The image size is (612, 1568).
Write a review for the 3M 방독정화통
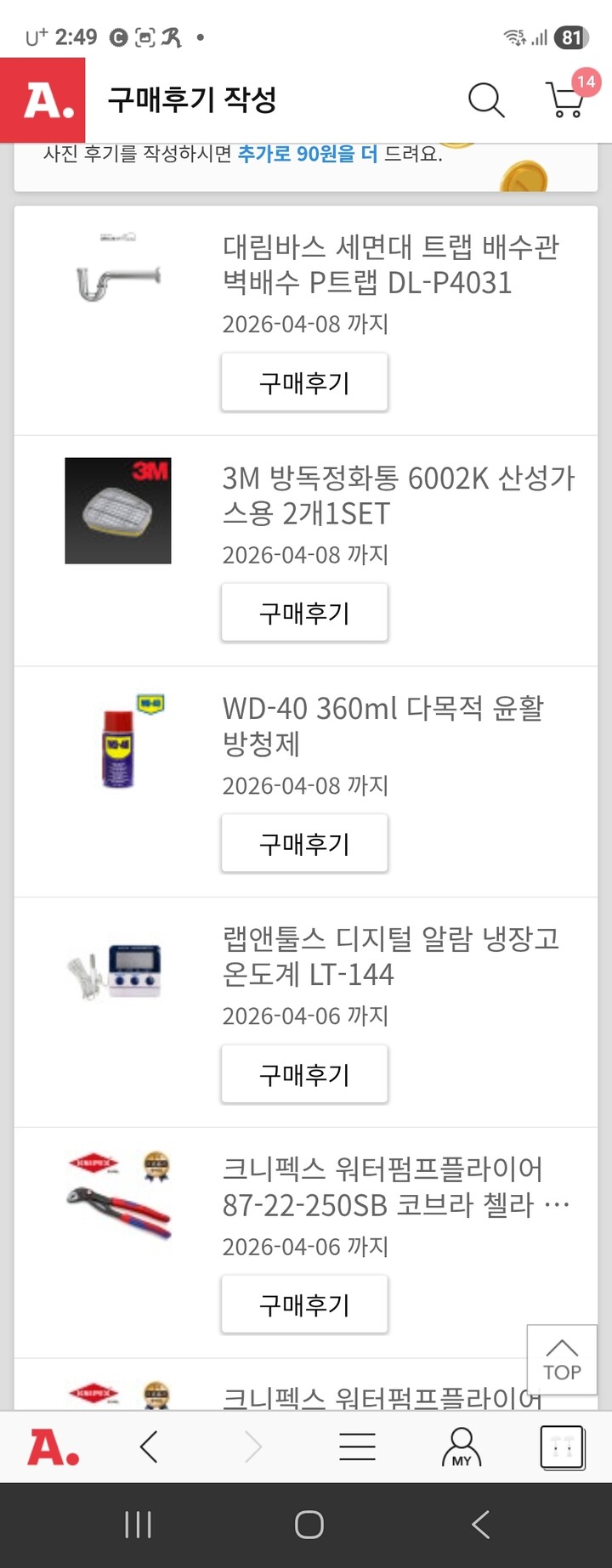pyautogui.click(x=304, y=612)
